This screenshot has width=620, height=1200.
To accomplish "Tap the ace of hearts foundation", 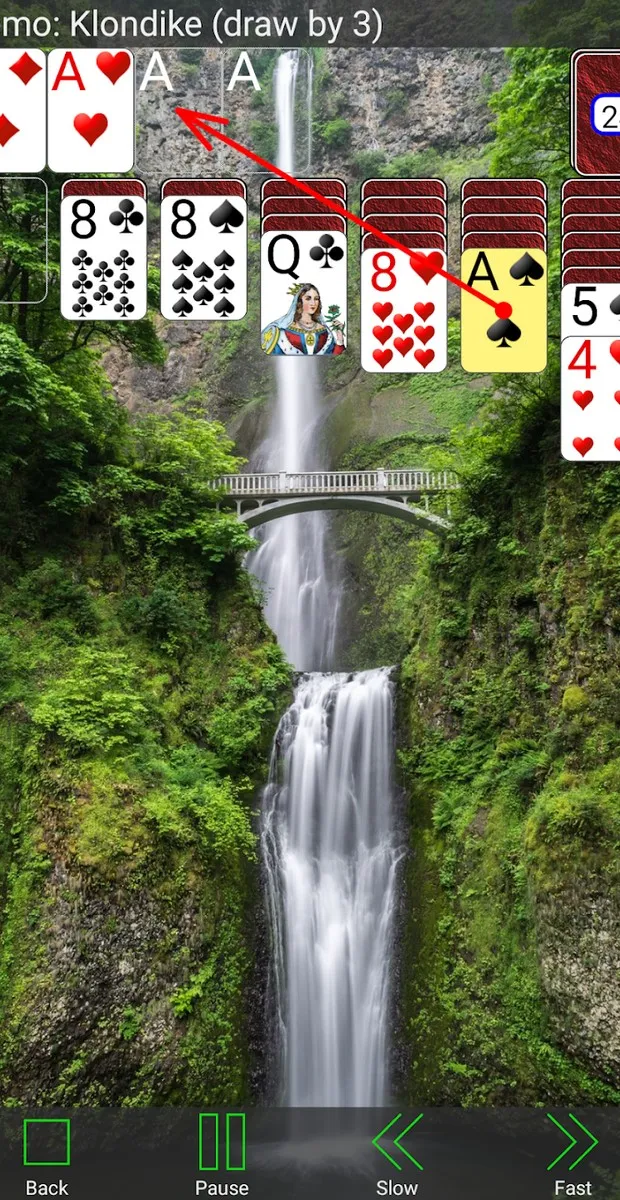I will point(90,112).
